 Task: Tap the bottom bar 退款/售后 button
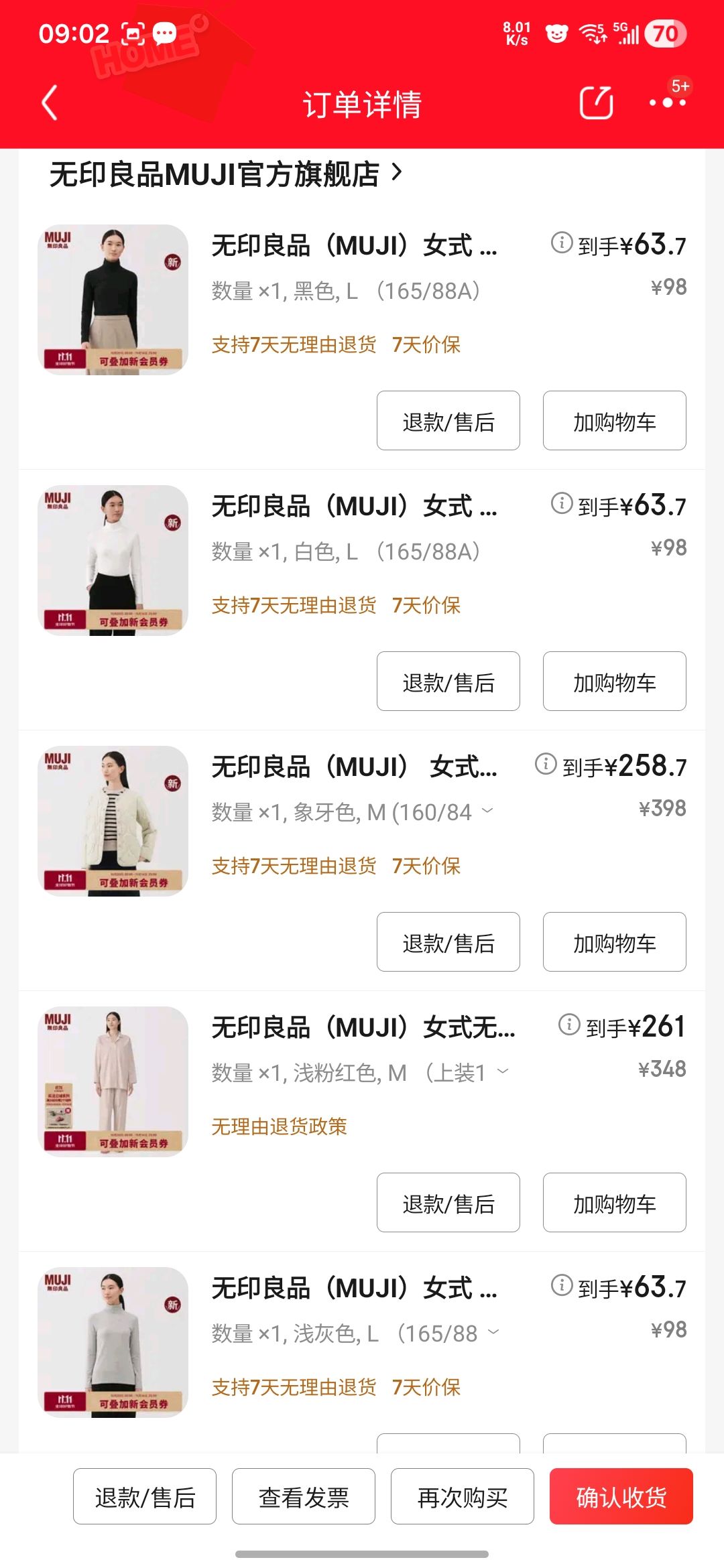click(x=145, y=1496)
